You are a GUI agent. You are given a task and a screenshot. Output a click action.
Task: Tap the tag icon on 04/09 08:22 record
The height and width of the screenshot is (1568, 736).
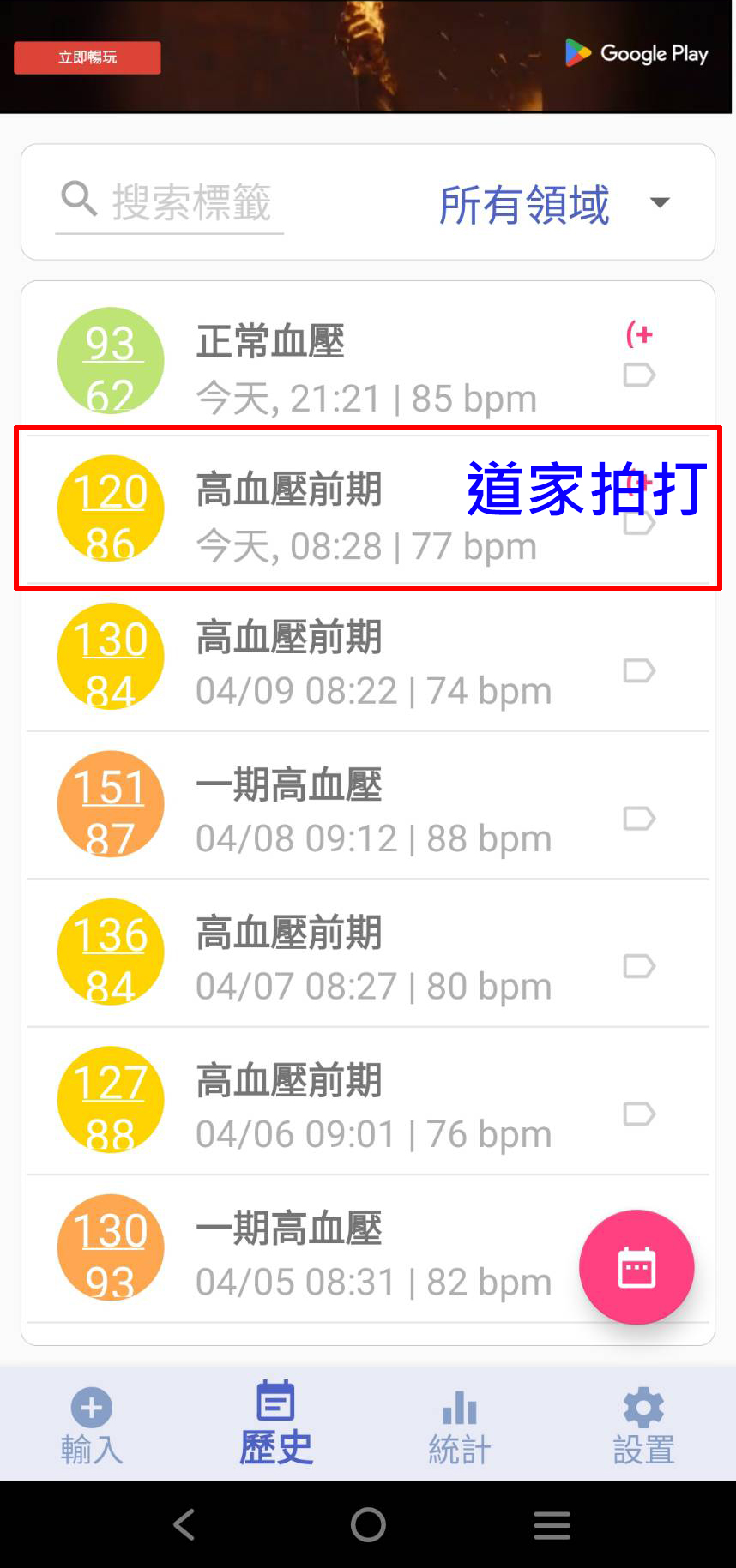[x=638, y=670]
